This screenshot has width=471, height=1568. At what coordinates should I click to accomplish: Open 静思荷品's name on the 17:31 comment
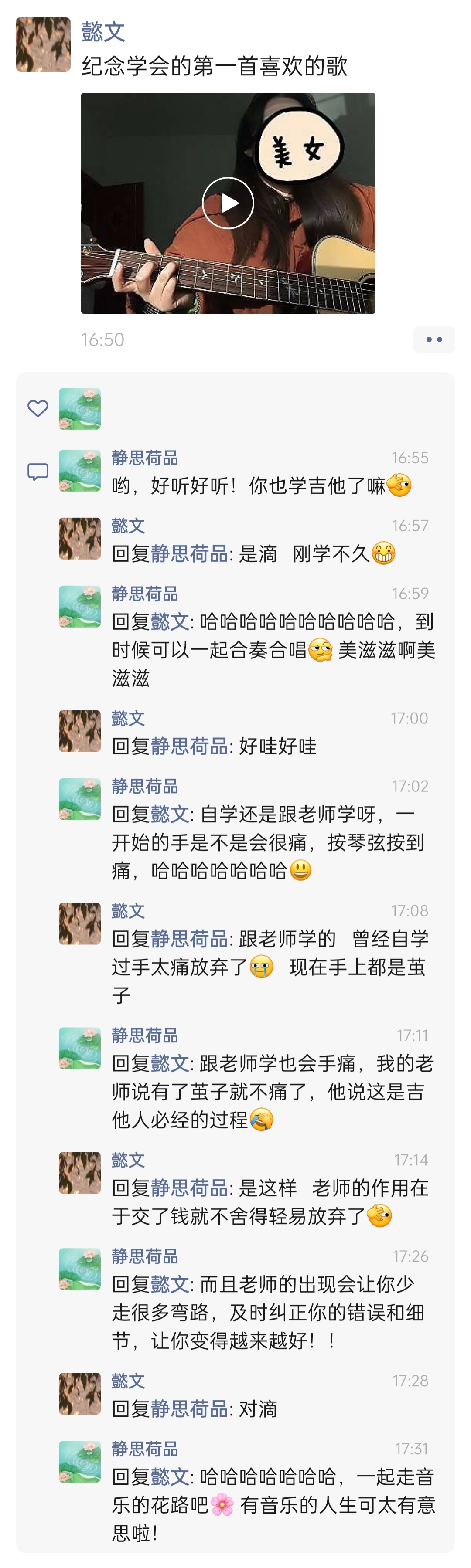(144, 1449)
